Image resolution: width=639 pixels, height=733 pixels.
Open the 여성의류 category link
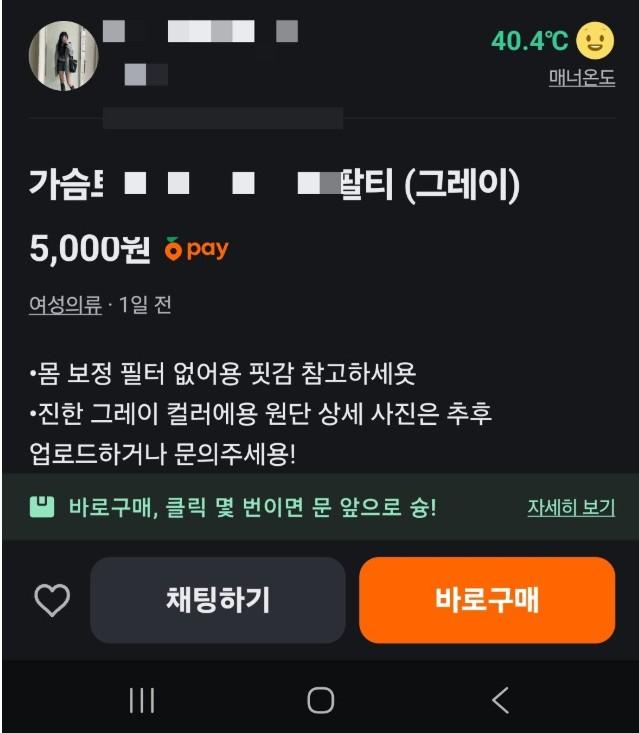pyautogui.click(x=65, y=305)
